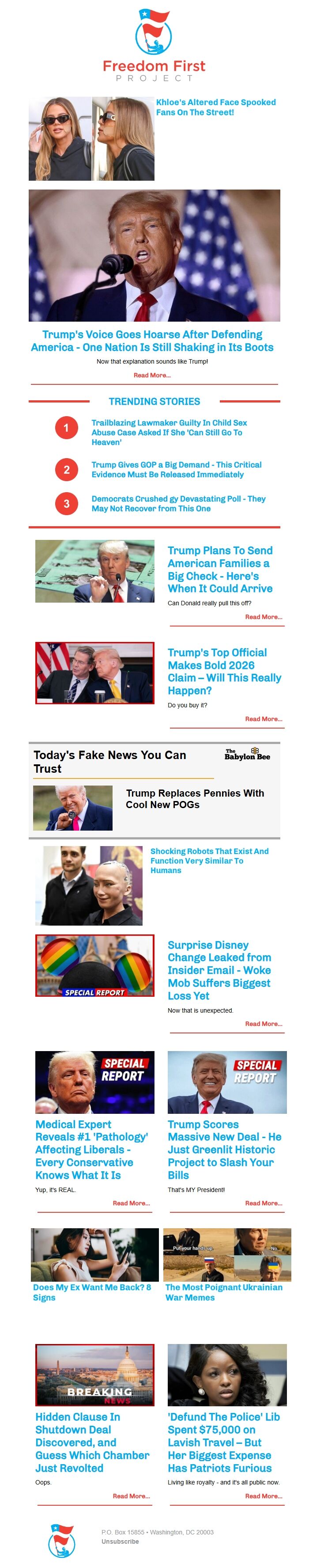Open Babylon Bee story Trump Replaces Pennies With POGs
Viewport: 309px width, 1568px height.
194,798
